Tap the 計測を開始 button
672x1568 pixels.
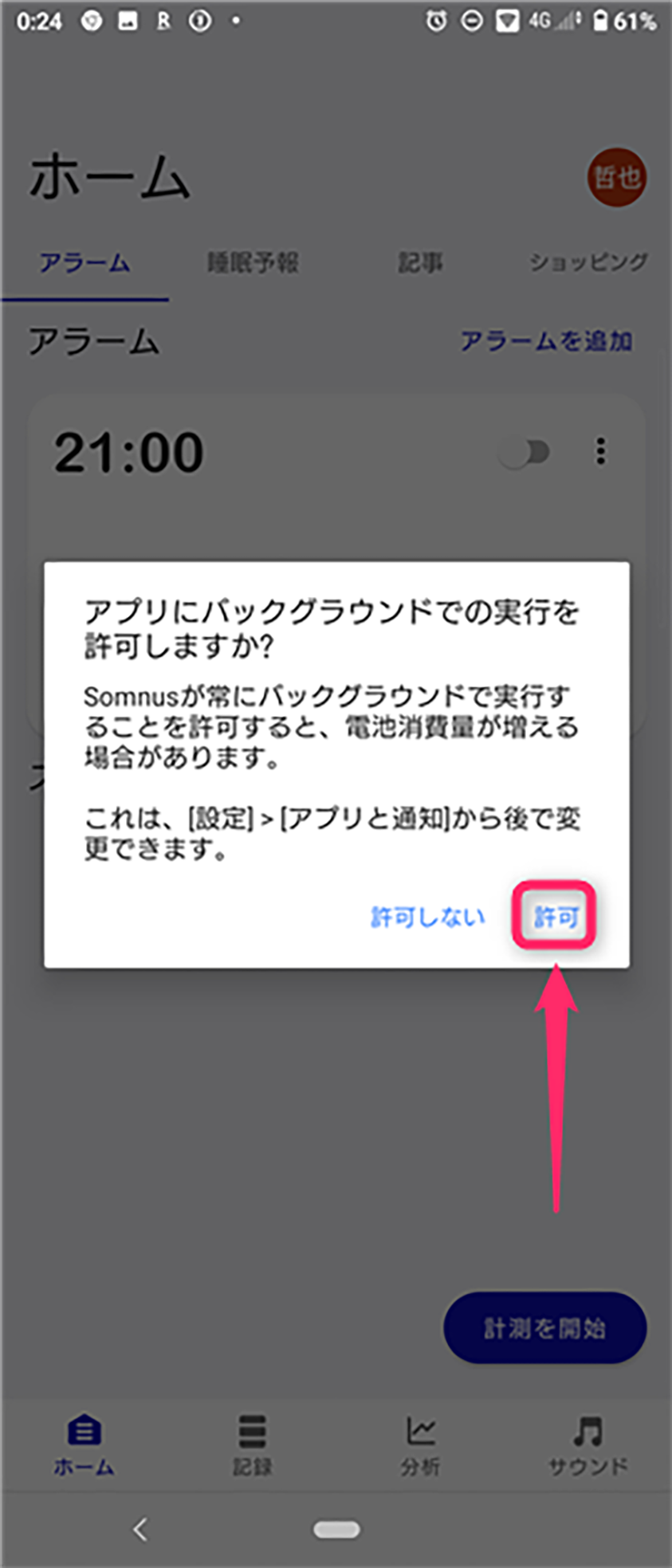point(544,1328)
